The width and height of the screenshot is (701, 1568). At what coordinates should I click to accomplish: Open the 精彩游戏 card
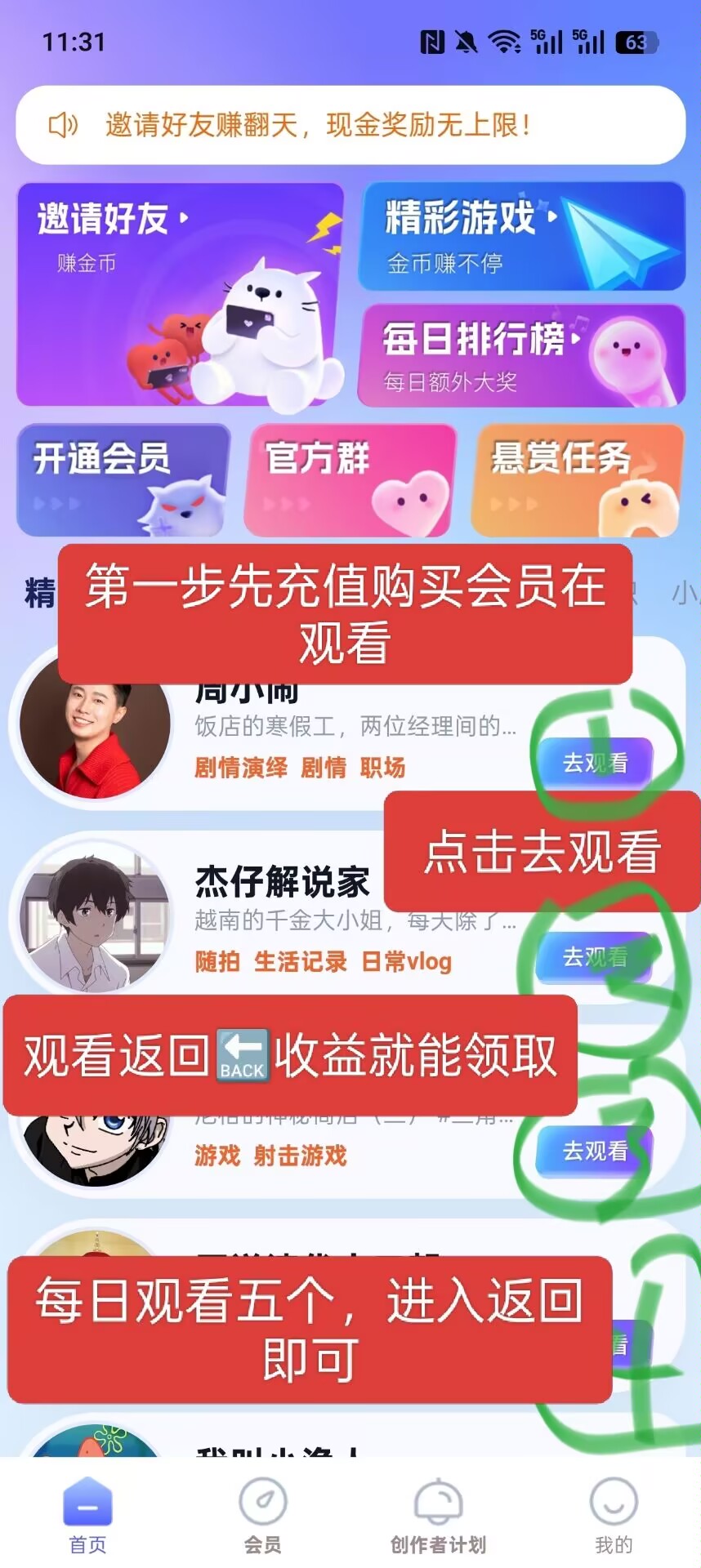coord(521,237)
